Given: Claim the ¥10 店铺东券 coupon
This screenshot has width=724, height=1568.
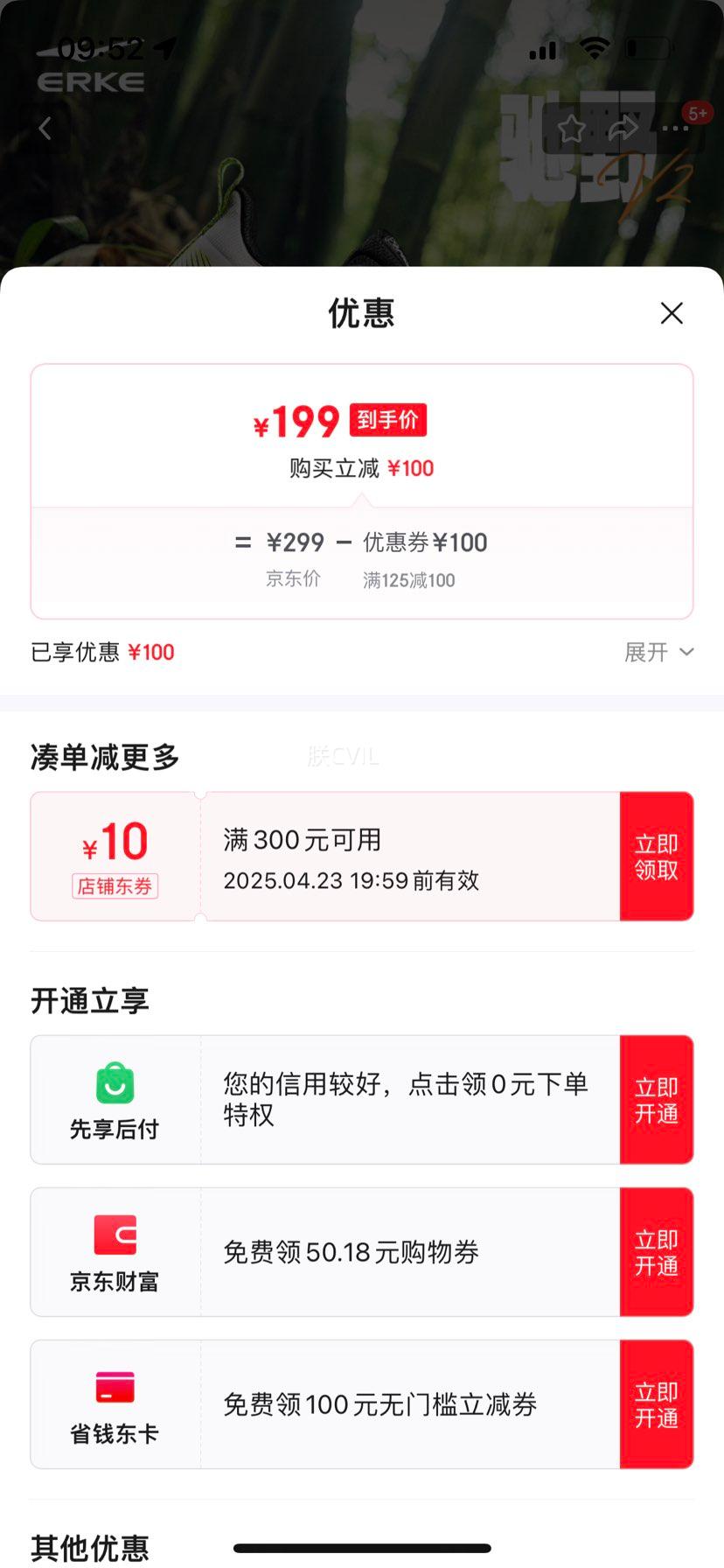Looking at the screenshot, I should [x=656, y=857].
